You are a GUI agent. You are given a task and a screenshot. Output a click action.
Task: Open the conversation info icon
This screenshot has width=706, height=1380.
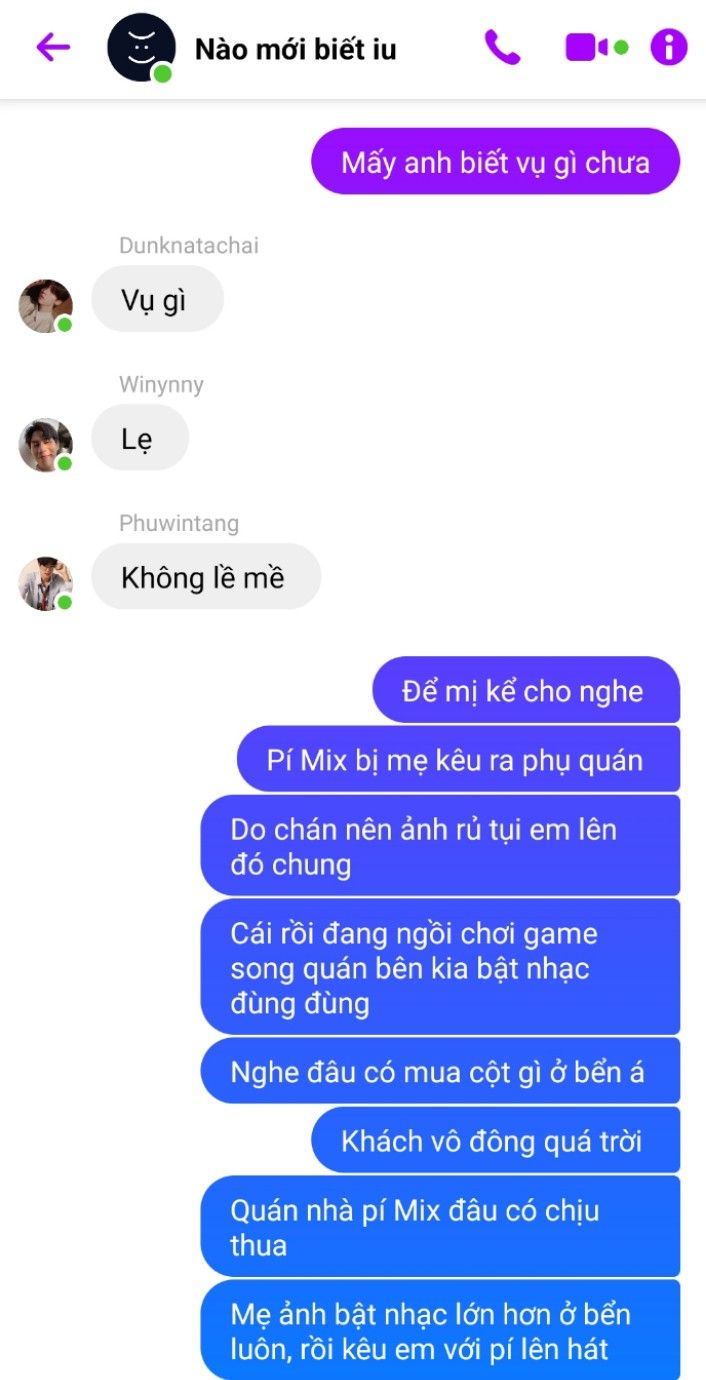669,47
